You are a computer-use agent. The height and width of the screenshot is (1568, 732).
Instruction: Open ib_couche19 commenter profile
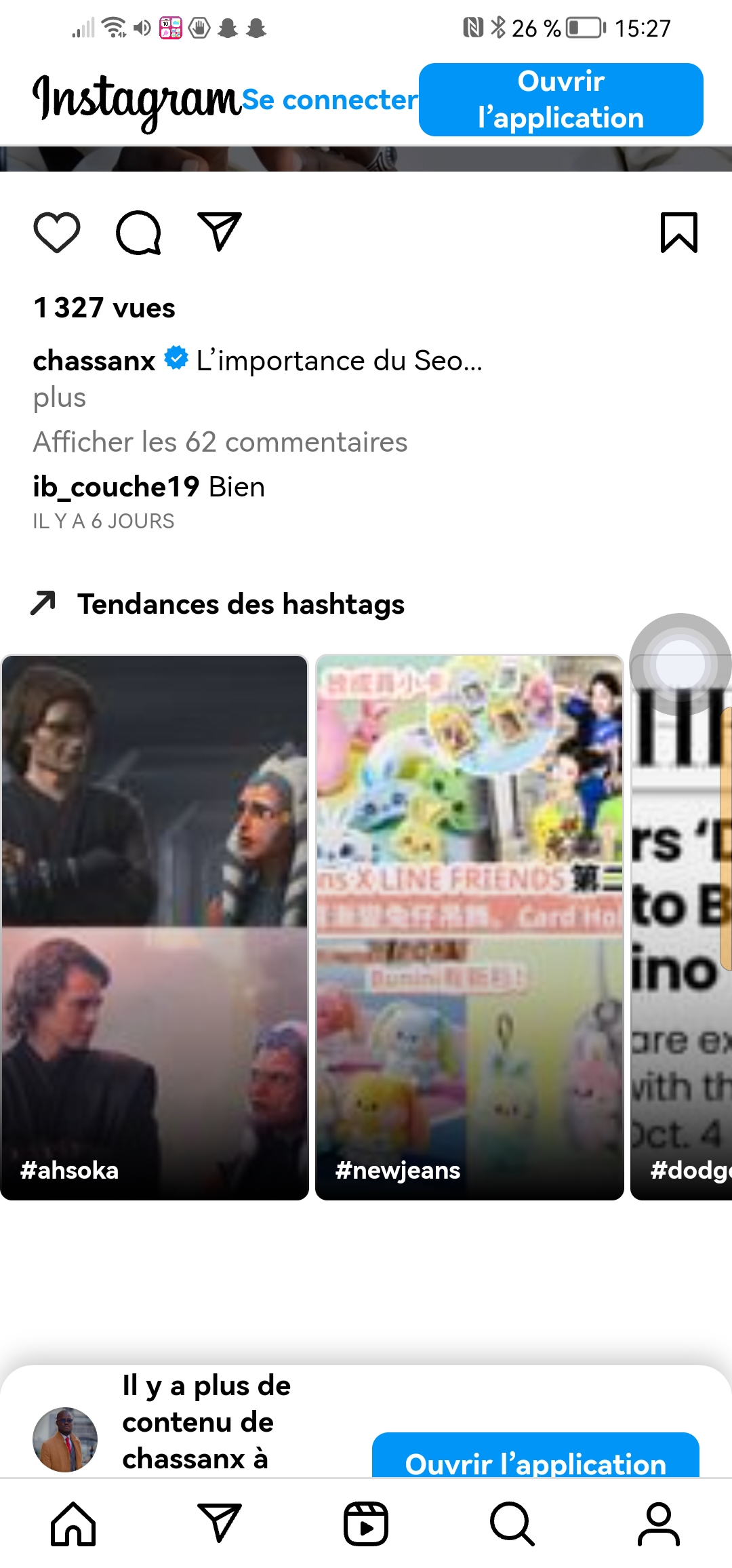(116, 487)
